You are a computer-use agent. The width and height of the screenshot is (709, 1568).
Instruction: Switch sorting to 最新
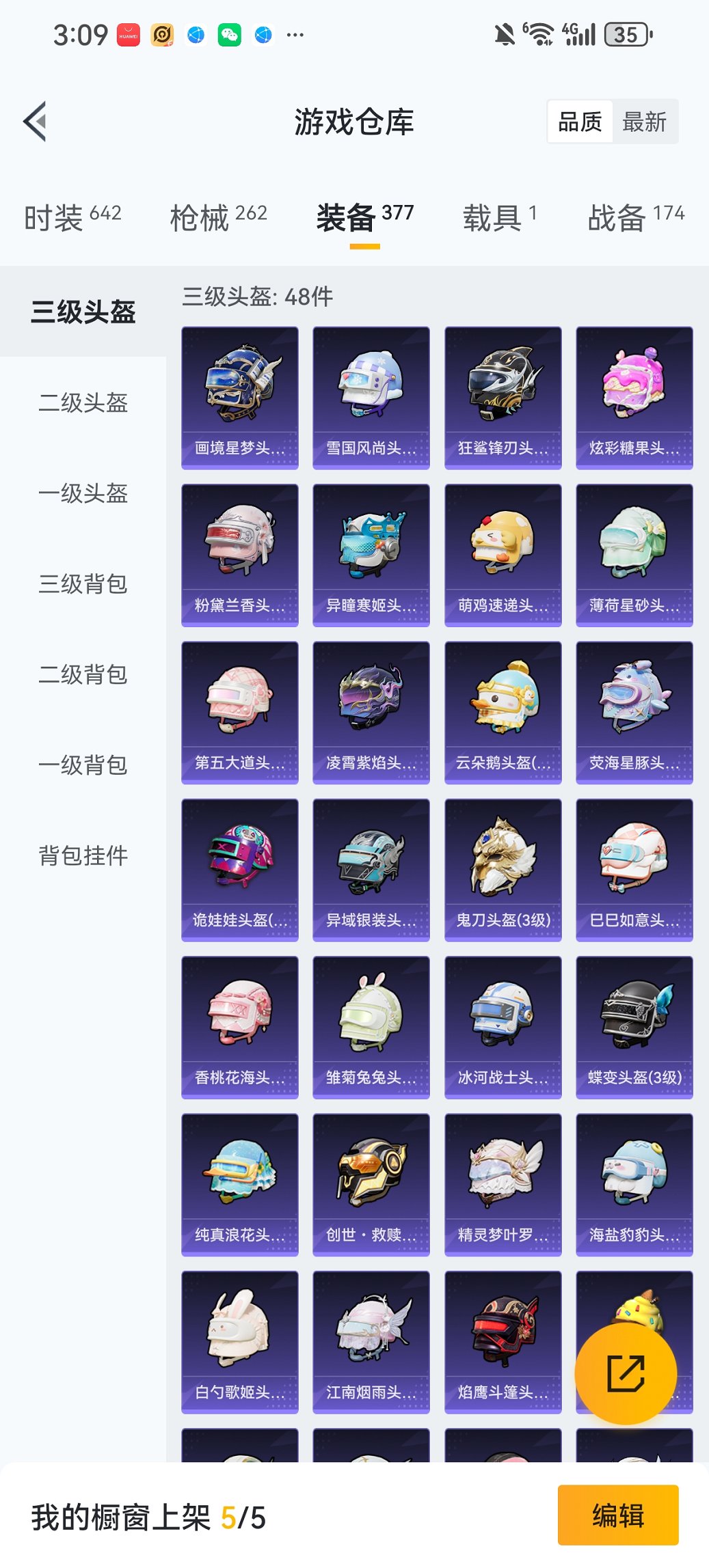[645, 121]
